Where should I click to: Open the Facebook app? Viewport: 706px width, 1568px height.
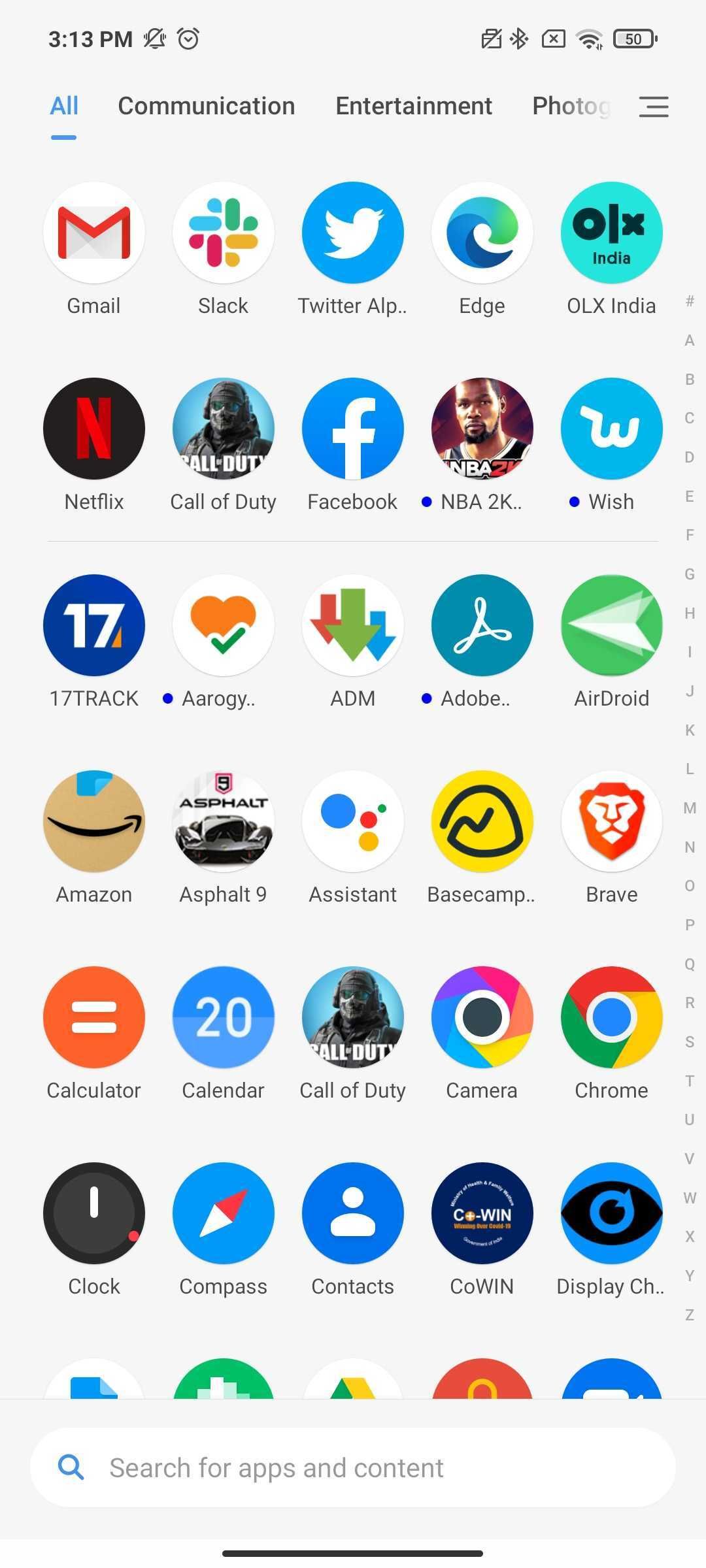352,429
